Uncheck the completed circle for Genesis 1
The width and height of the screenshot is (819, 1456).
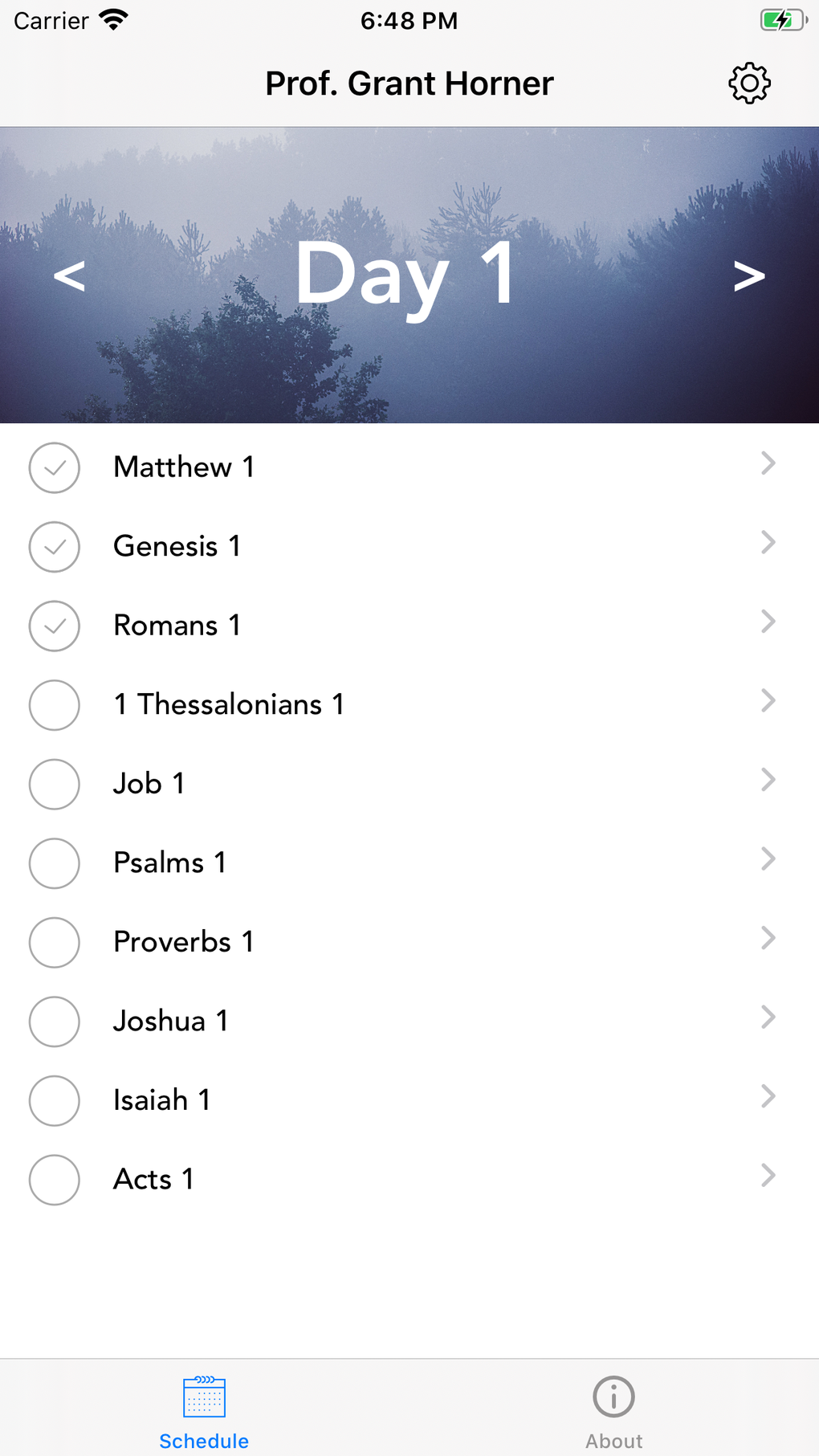(x=54, y=547)
